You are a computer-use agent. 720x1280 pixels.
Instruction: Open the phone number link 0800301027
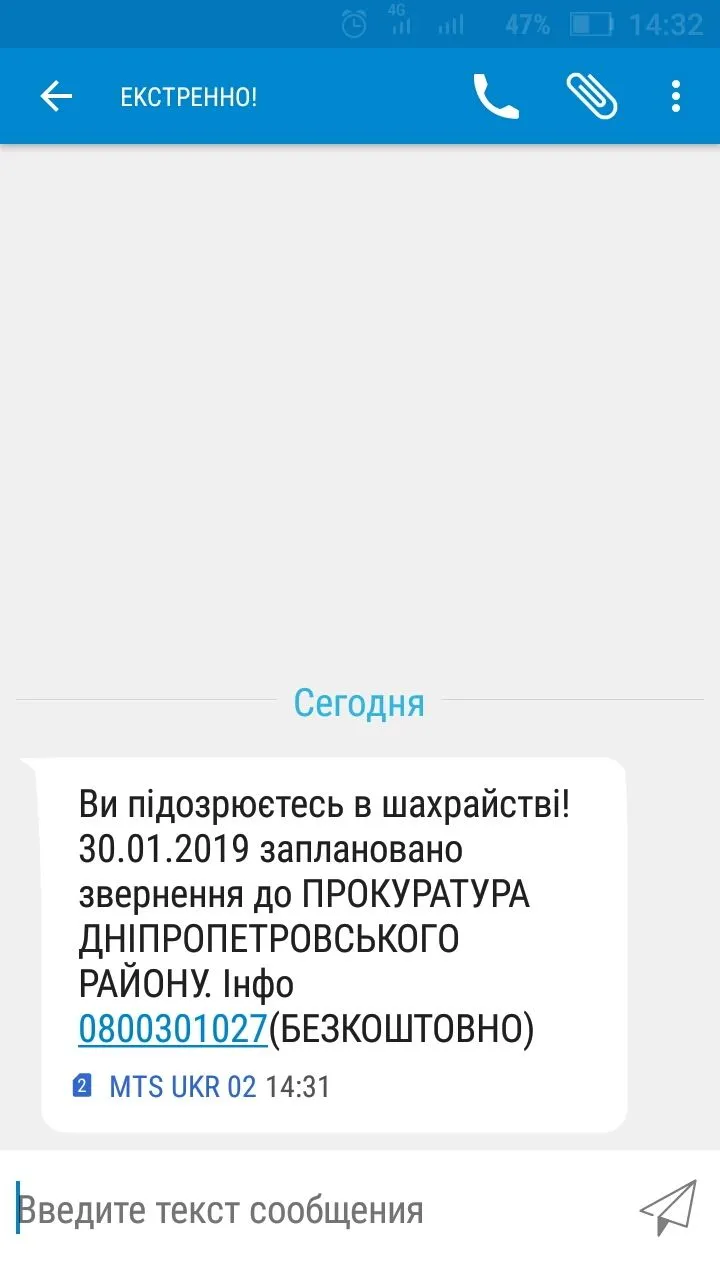(173, 1029)
